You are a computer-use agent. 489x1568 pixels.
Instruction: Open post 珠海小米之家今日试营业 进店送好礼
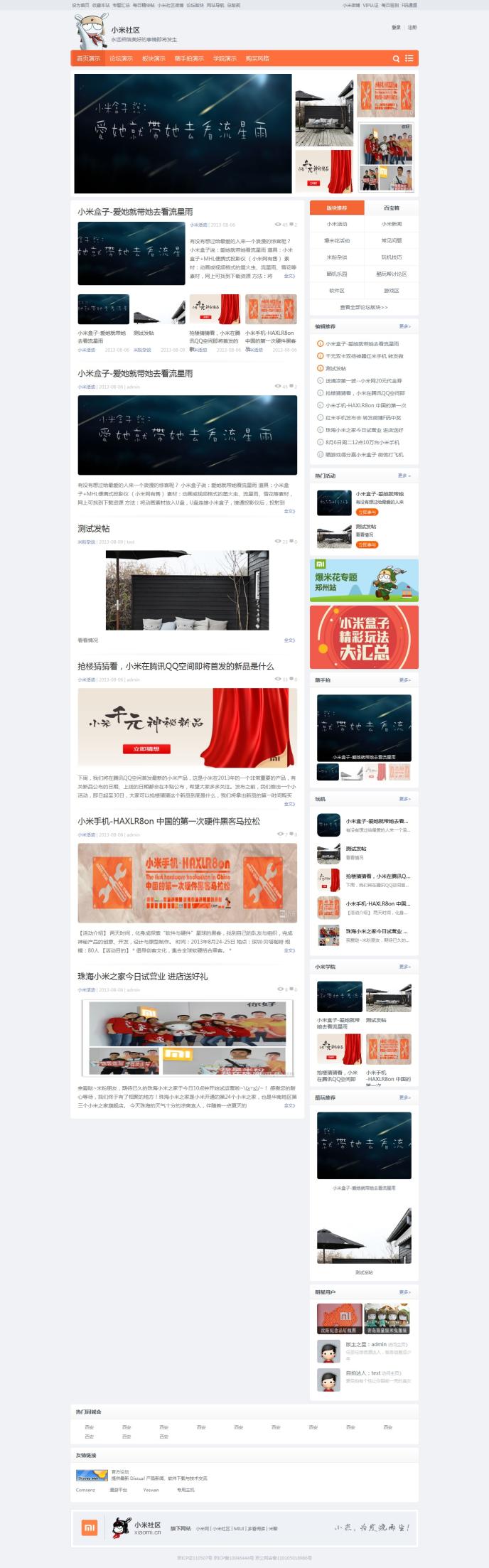(x=143, y=977)
